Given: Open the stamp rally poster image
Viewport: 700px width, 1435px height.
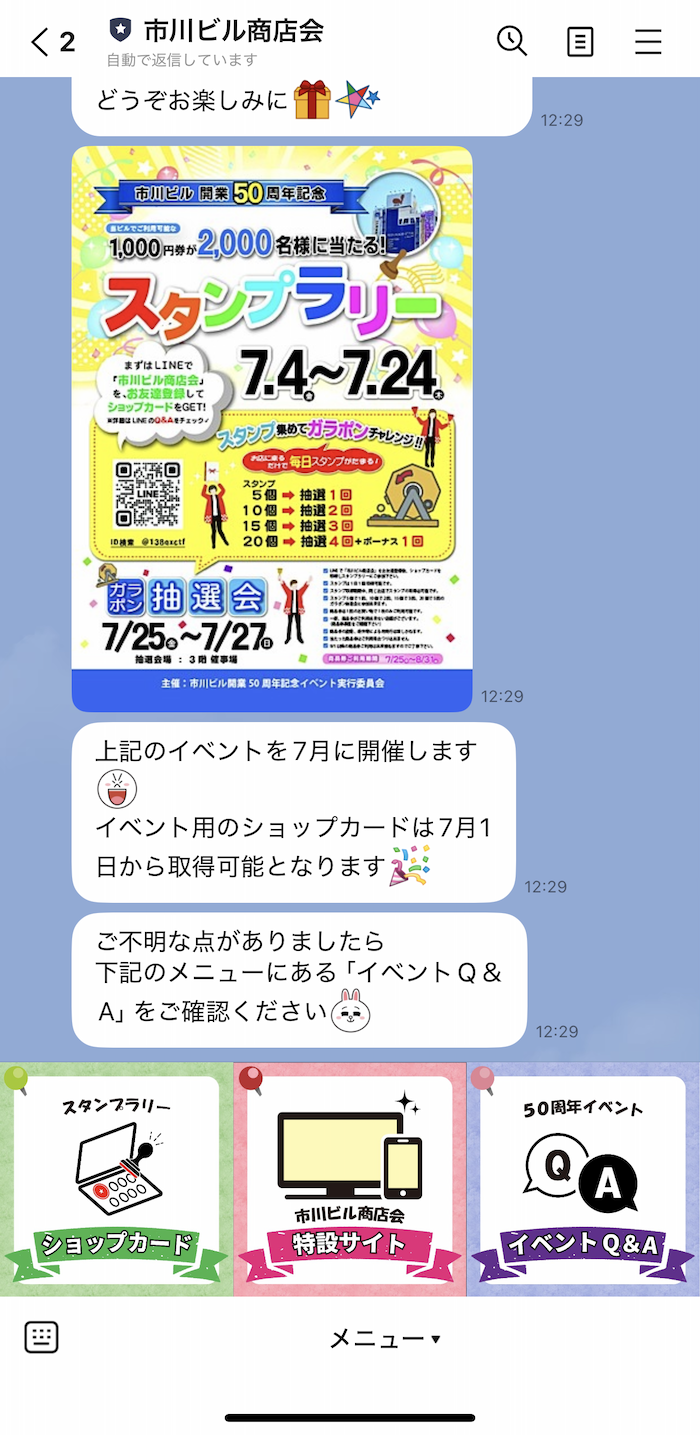Looking at the screenshot, I should point(272,429).
